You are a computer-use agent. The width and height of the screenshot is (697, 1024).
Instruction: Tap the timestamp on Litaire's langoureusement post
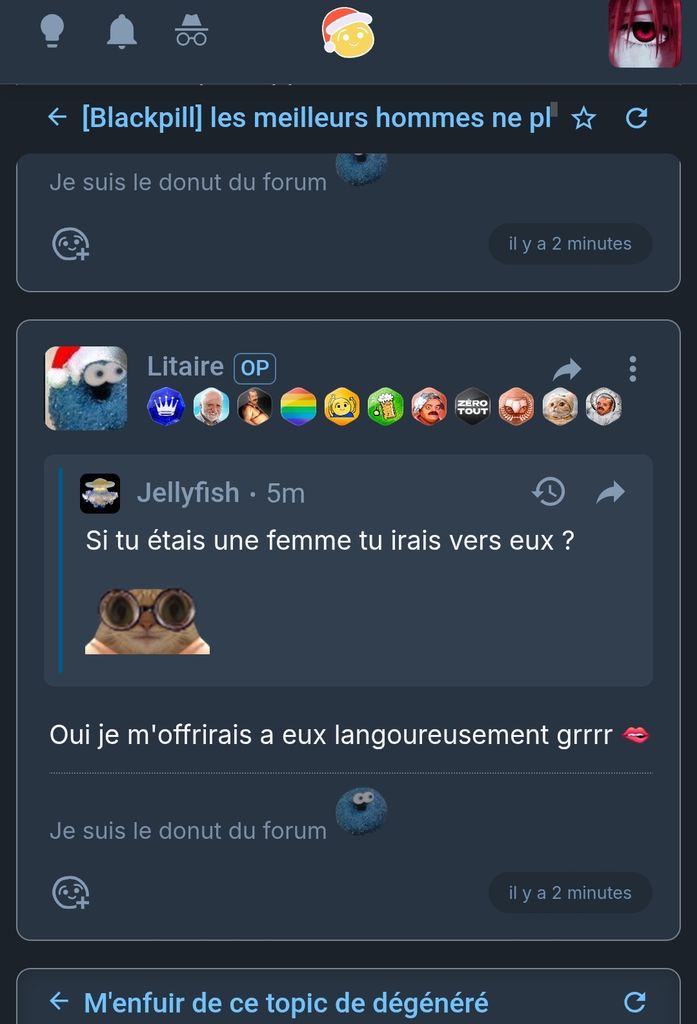[570, 893]
